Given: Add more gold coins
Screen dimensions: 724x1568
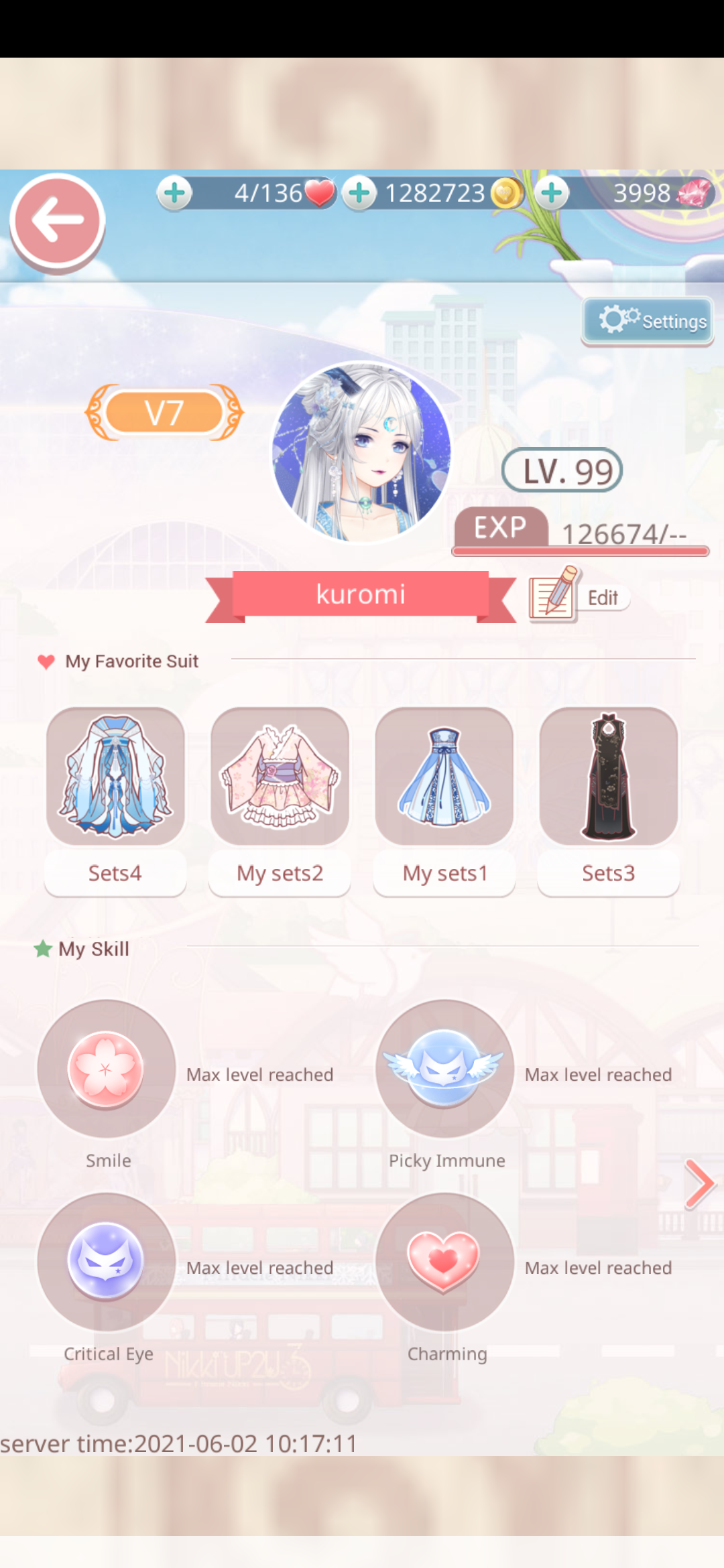Looking at the screenshot, I should pos(360,193).
